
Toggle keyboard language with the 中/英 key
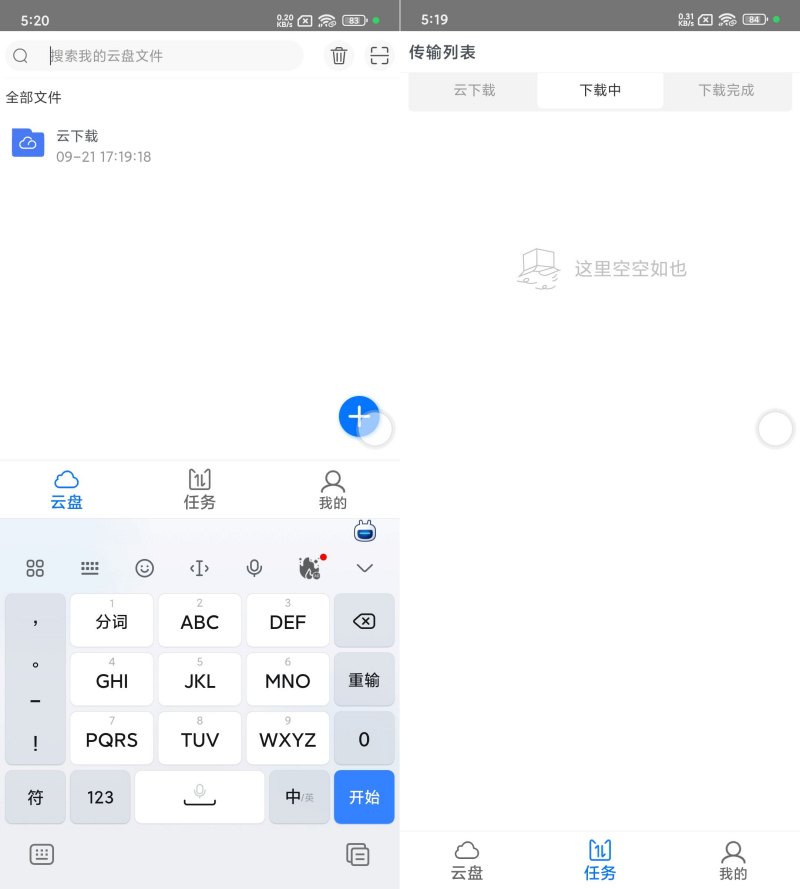298,797
